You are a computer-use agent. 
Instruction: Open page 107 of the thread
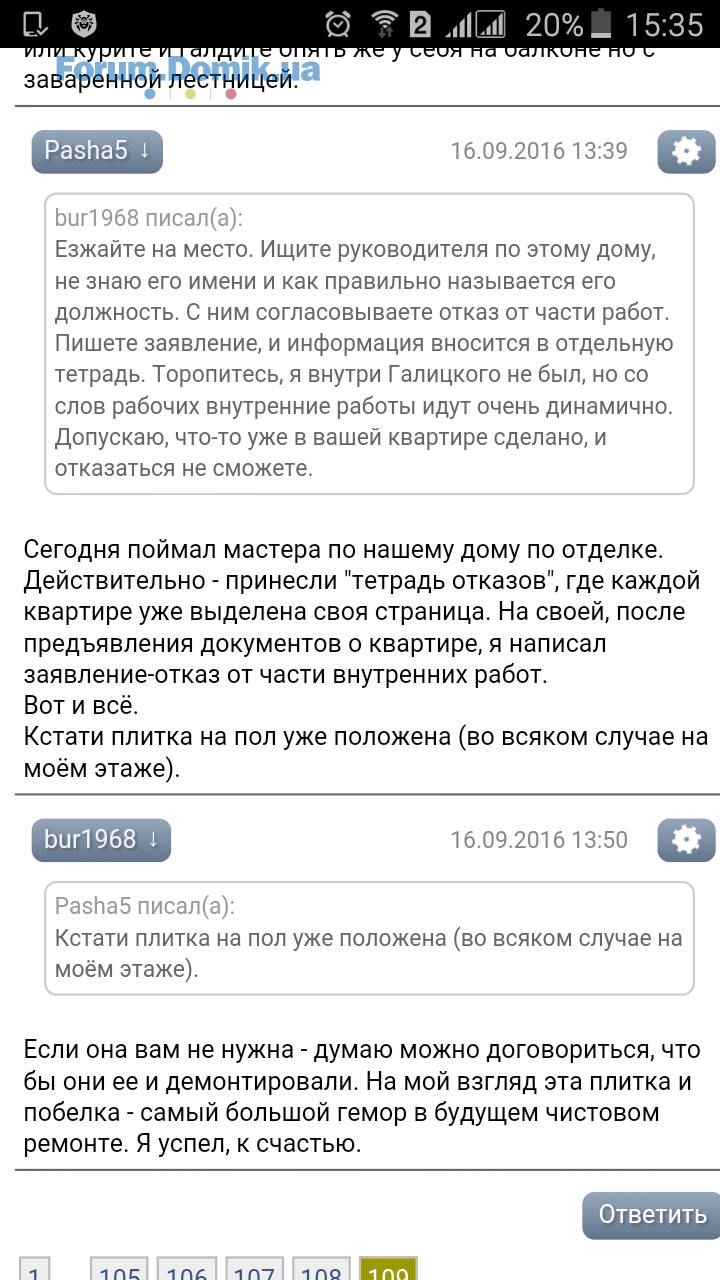(254, 1271)
